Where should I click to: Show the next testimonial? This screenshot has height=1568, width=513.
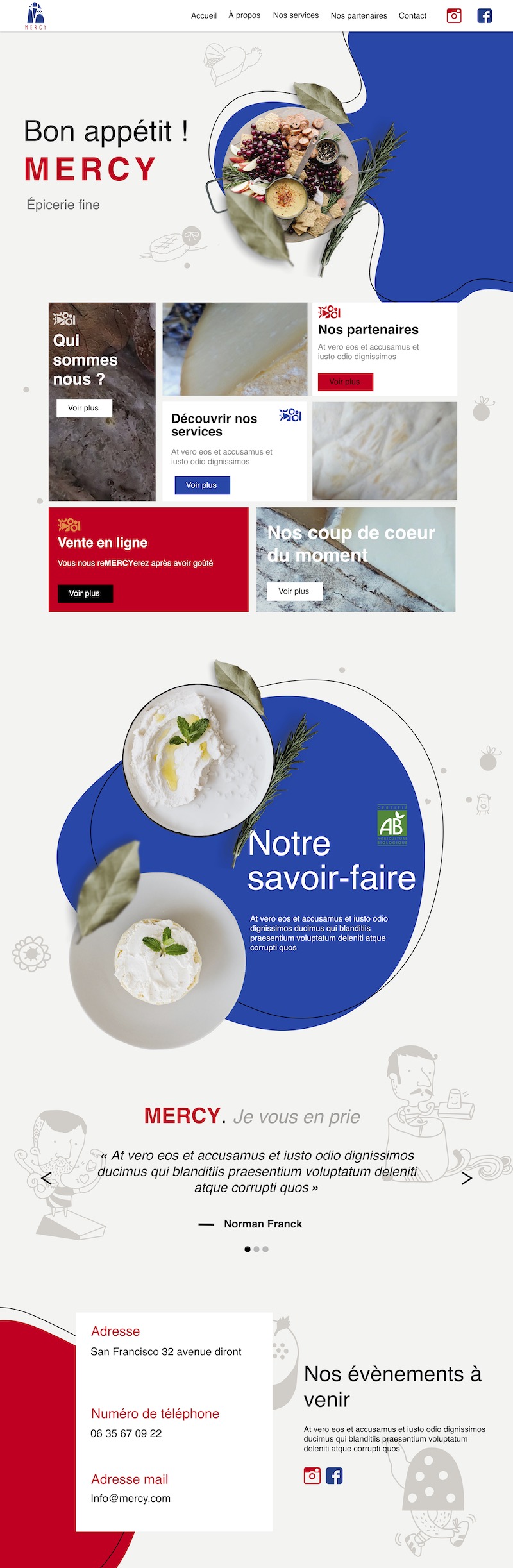467,1178
